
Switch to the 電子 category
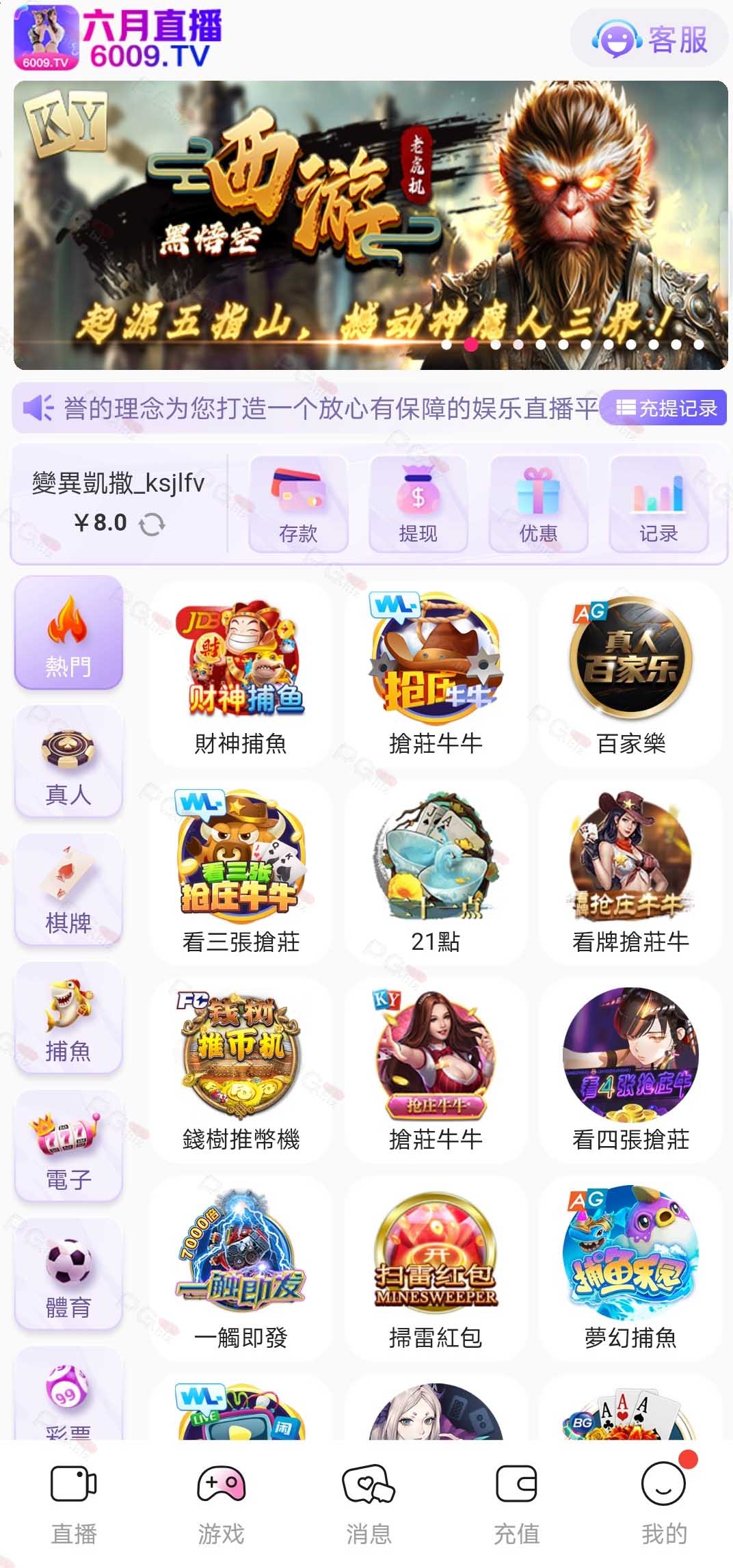pyautogui.click(x=68, y=1146)
